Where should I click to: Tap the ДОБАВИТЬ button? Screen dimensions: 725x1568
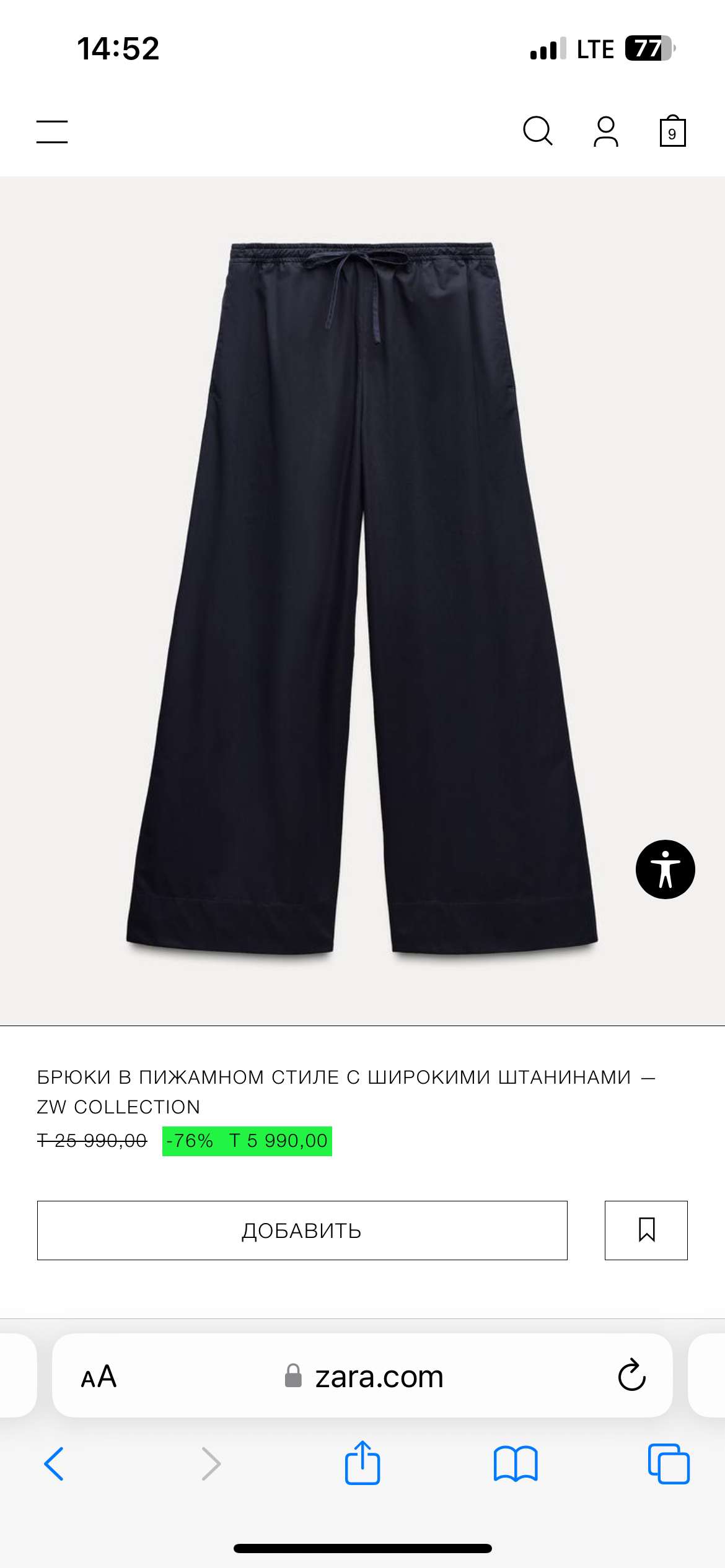(302, 1230)
